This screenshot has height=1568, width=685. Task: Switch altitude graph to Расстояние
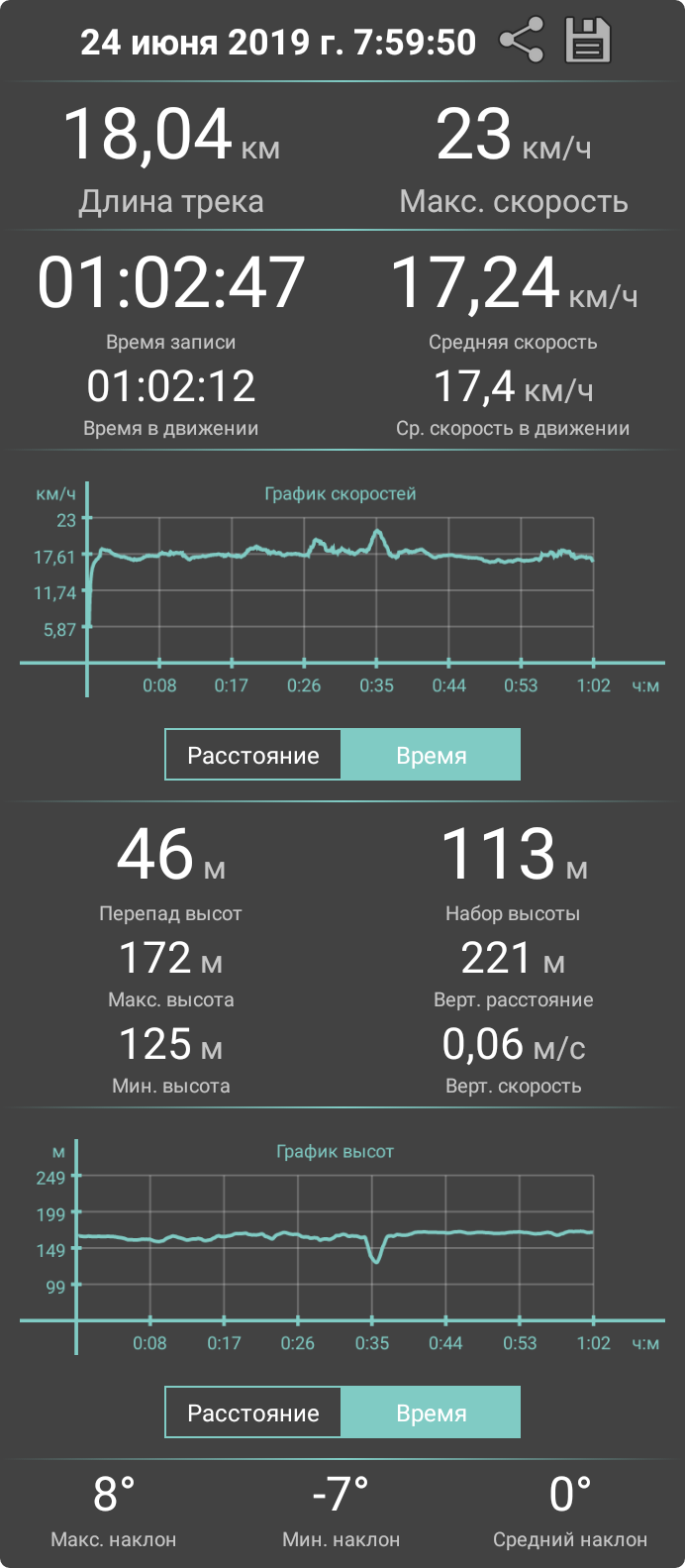pos(253,1413)
